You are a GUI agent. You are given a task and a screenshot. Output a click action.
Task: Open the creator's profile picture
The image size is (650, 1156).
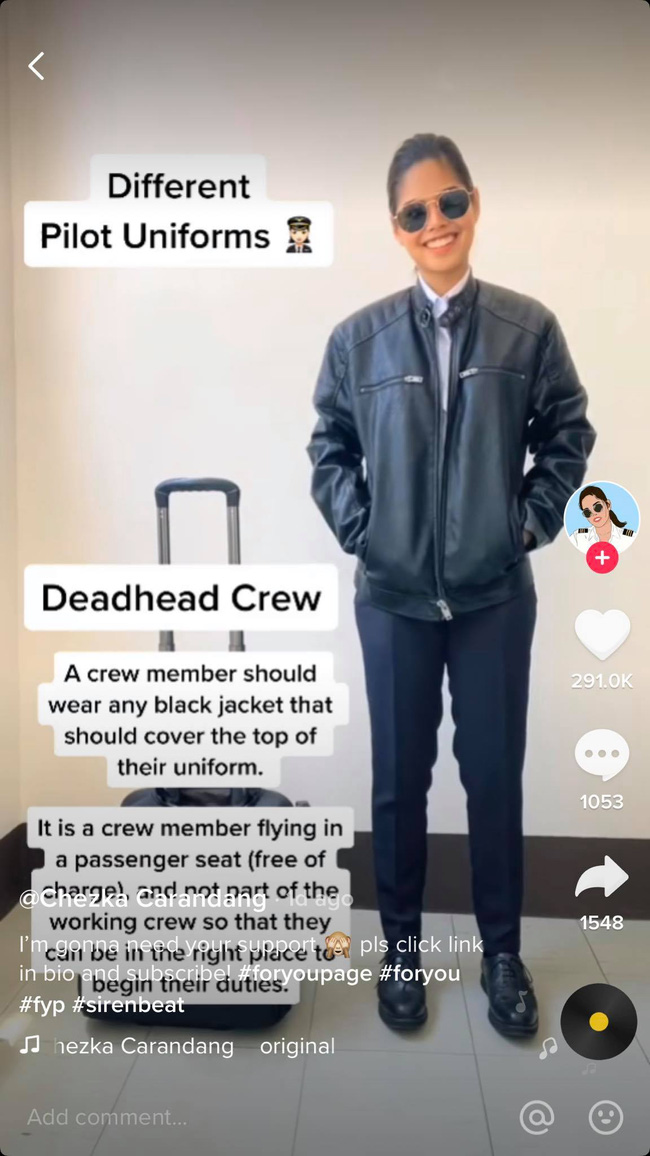(601, 518)
